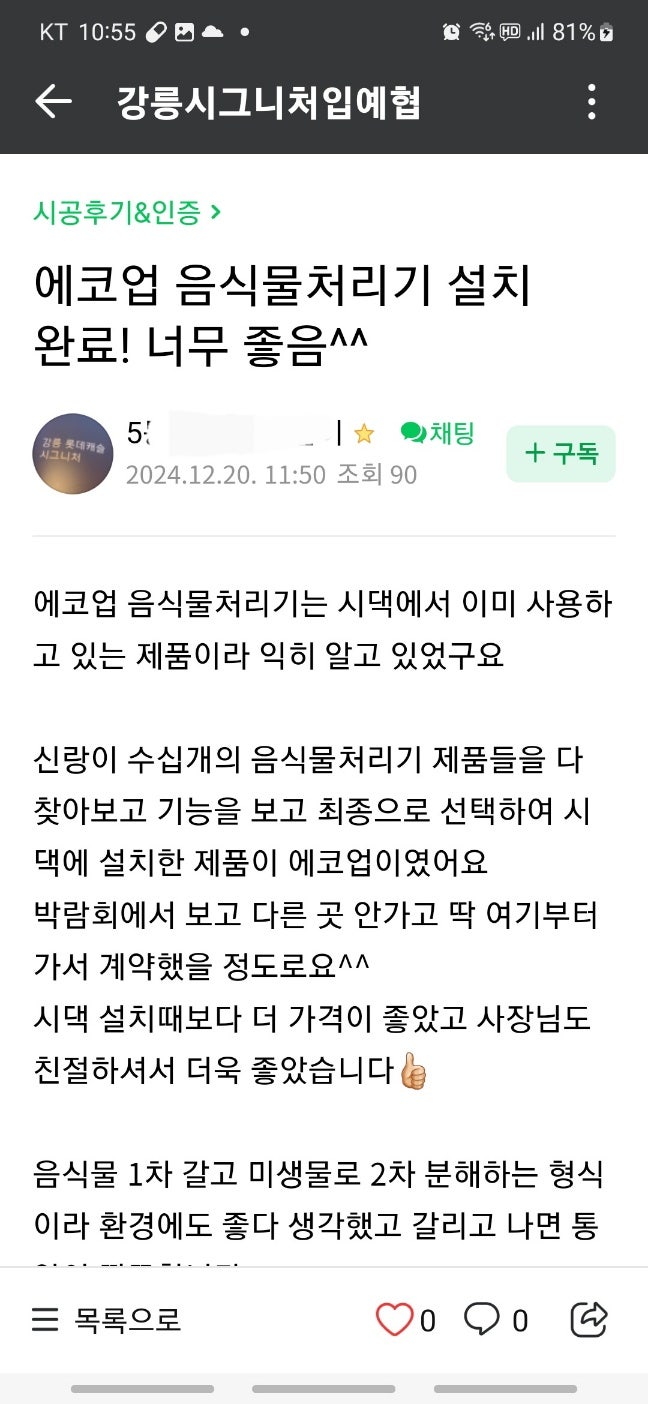Image resolution: width=648 pixels, height=1404 pixels.
Task: Share this post
Action: click(589, 1320)
